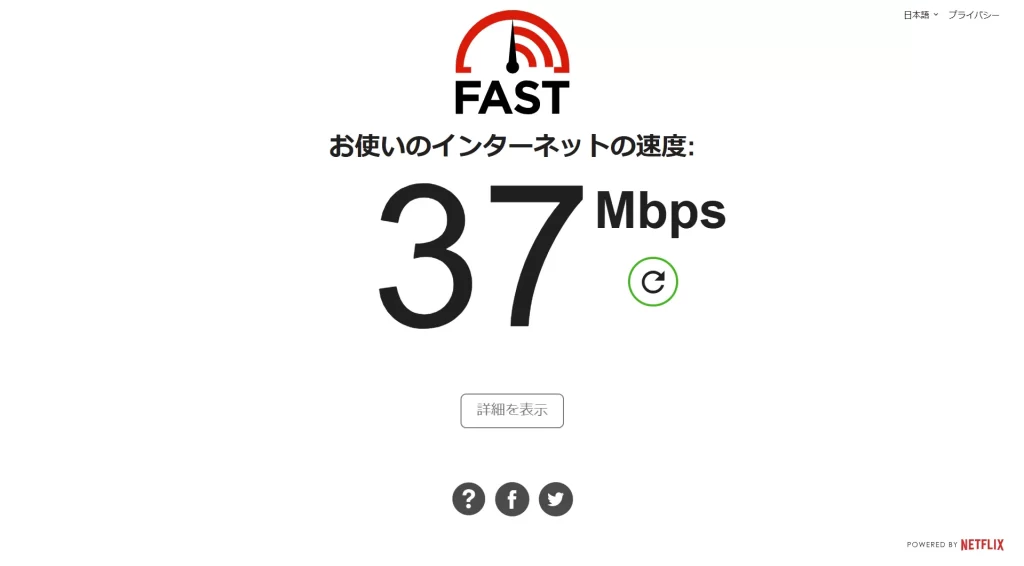Tap the 詳細を表示 button

coord(512,410)
